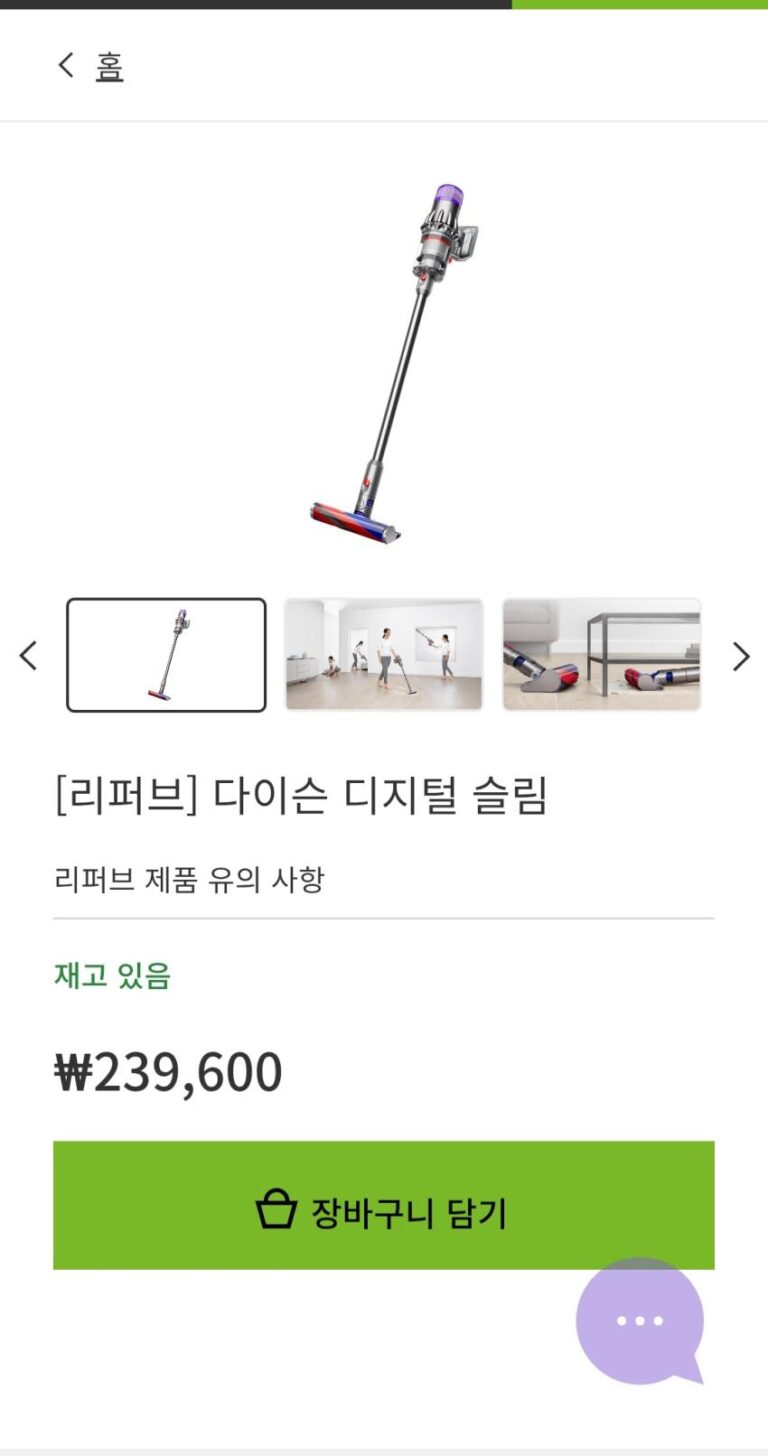768x1456 pixels.
Task: Open 리퍼브 제품 유의 사항
Action: click(189, 881)
